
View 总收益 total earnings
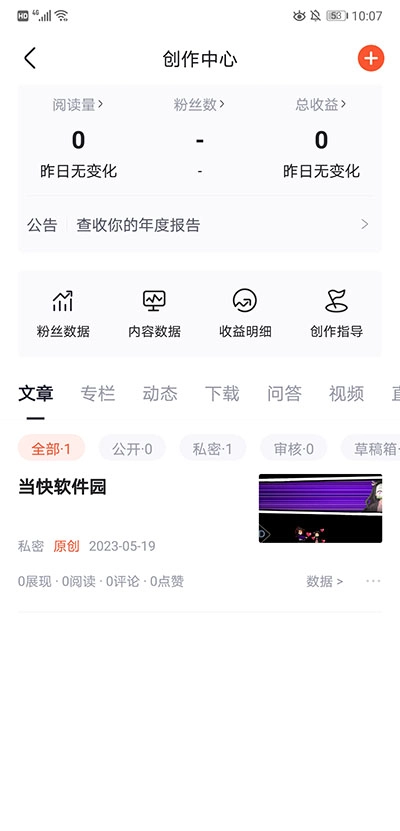pos(321,105)
